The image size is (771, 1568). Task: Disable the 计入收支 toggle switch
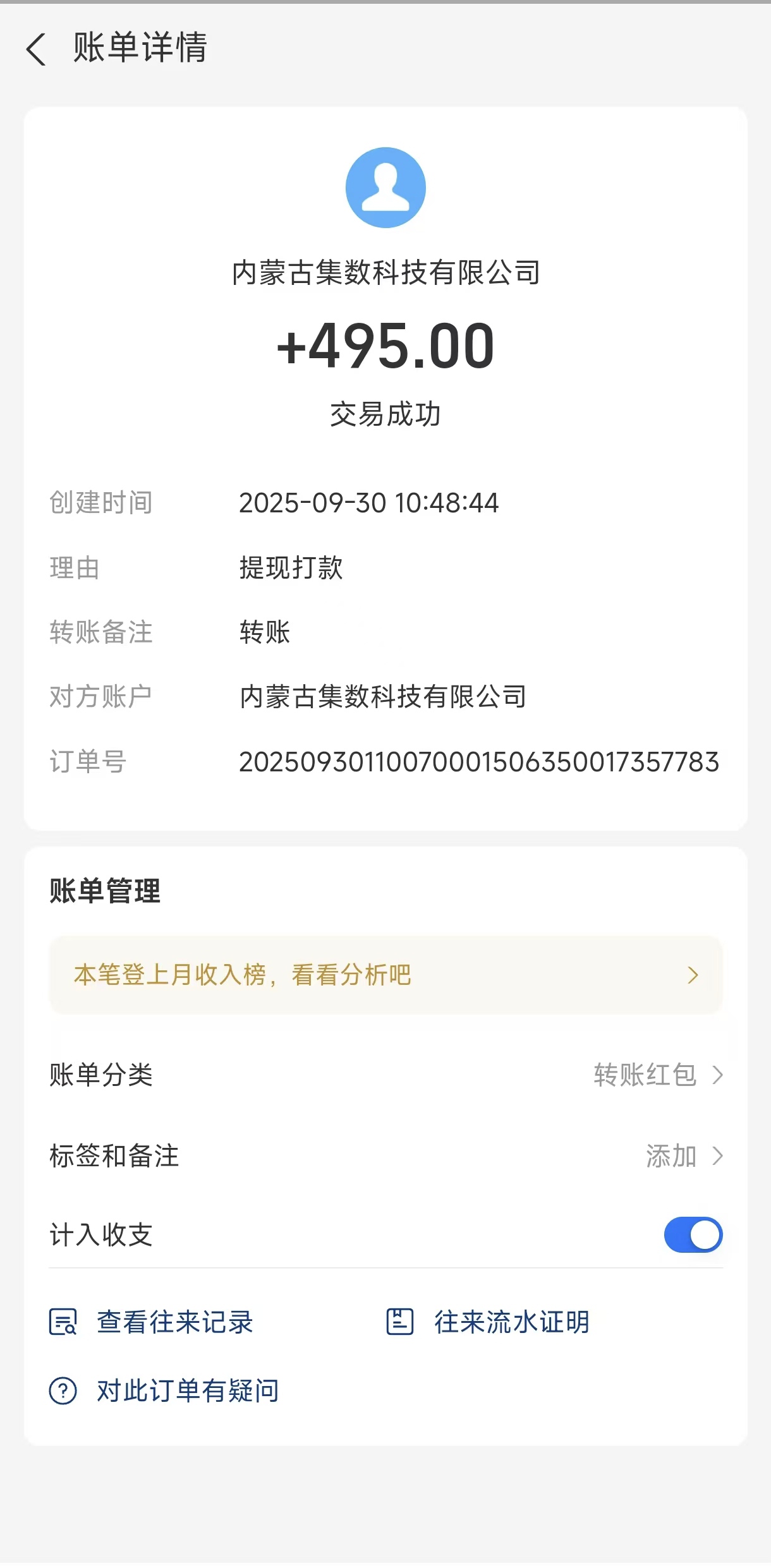[x=693, y=1235]
